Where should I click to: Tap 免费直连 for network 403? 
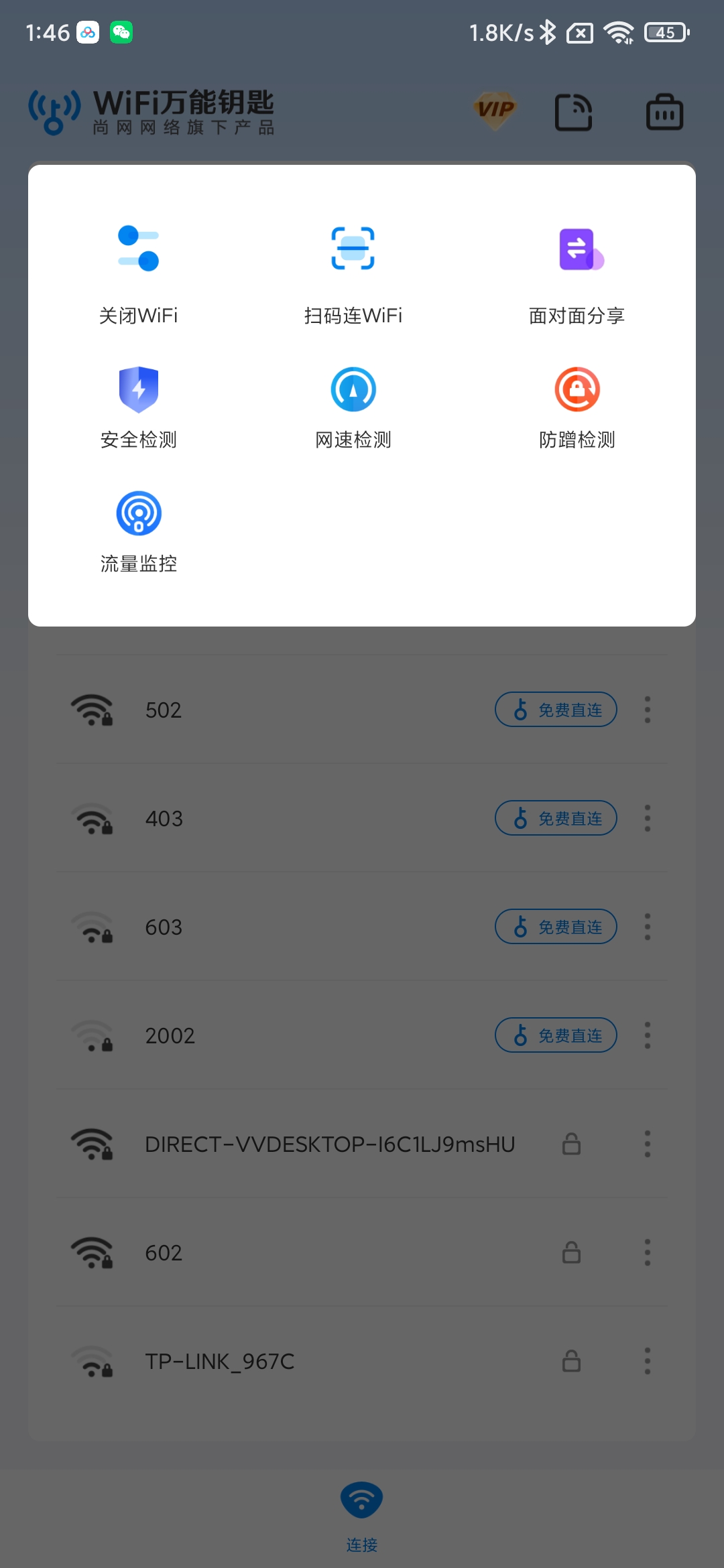[x=556, y=818]
